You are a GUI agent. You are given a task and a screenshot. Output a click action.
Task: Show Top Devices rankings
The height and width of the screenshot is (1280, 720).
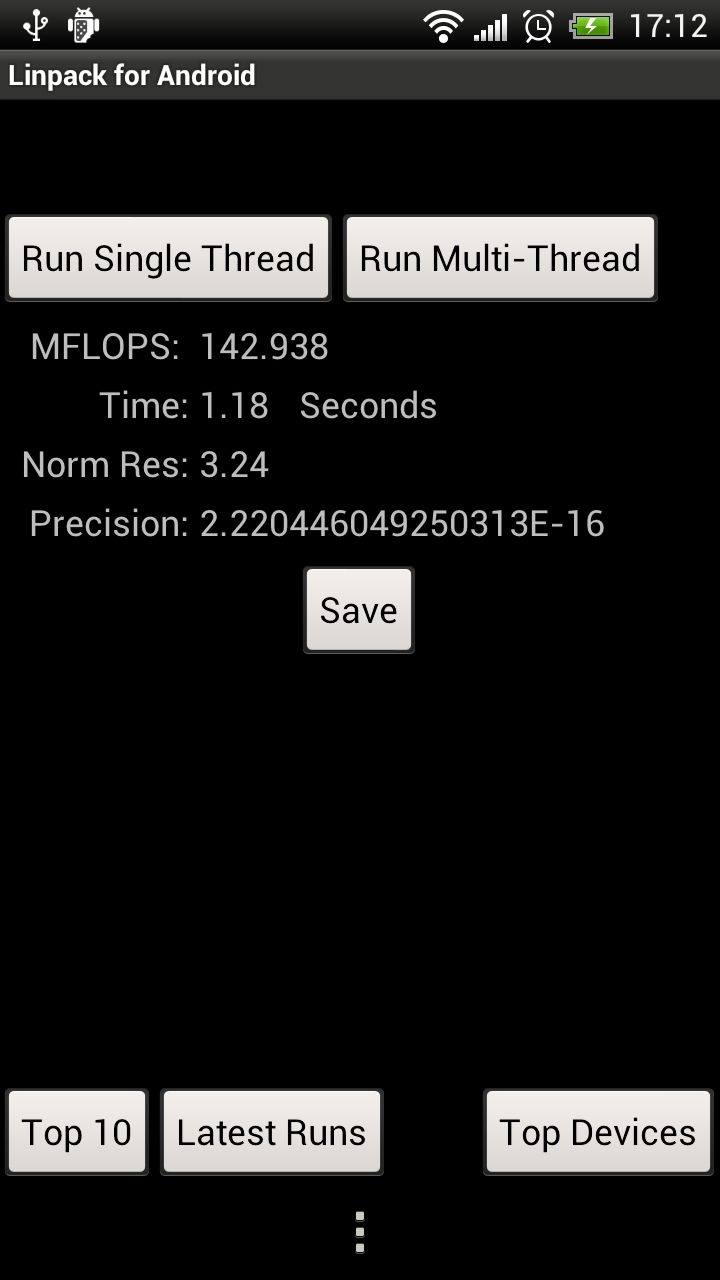point(597,1132)
